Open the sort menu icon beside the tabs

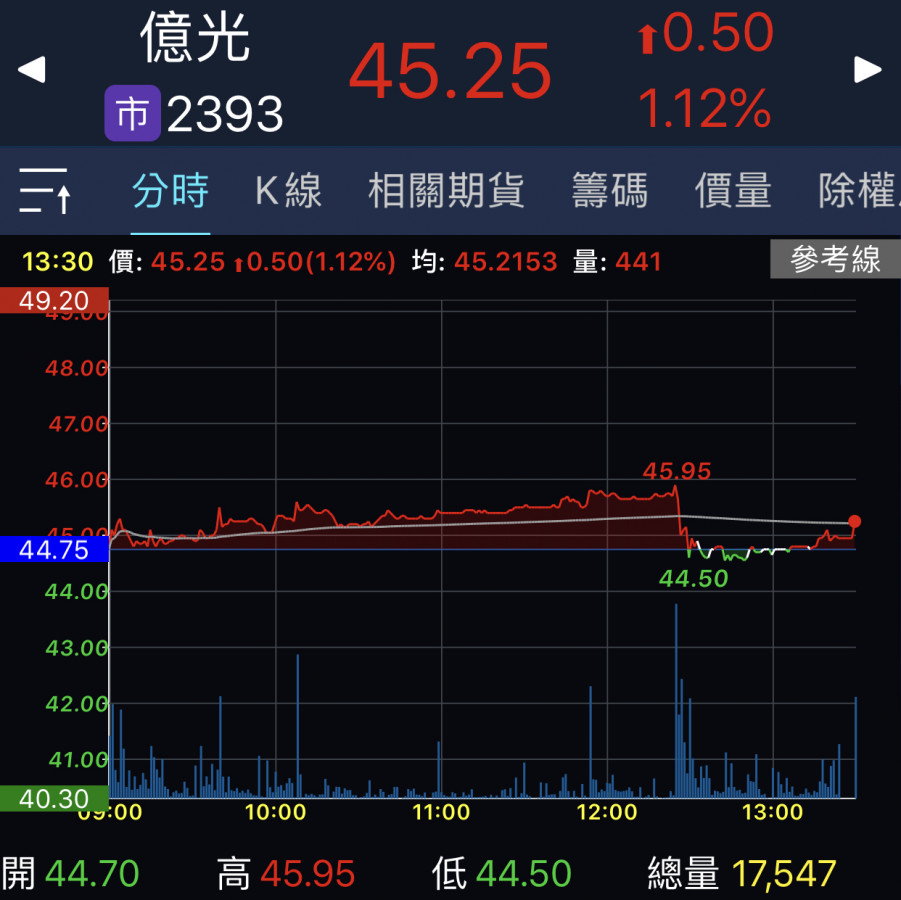[x=45, y=190]
